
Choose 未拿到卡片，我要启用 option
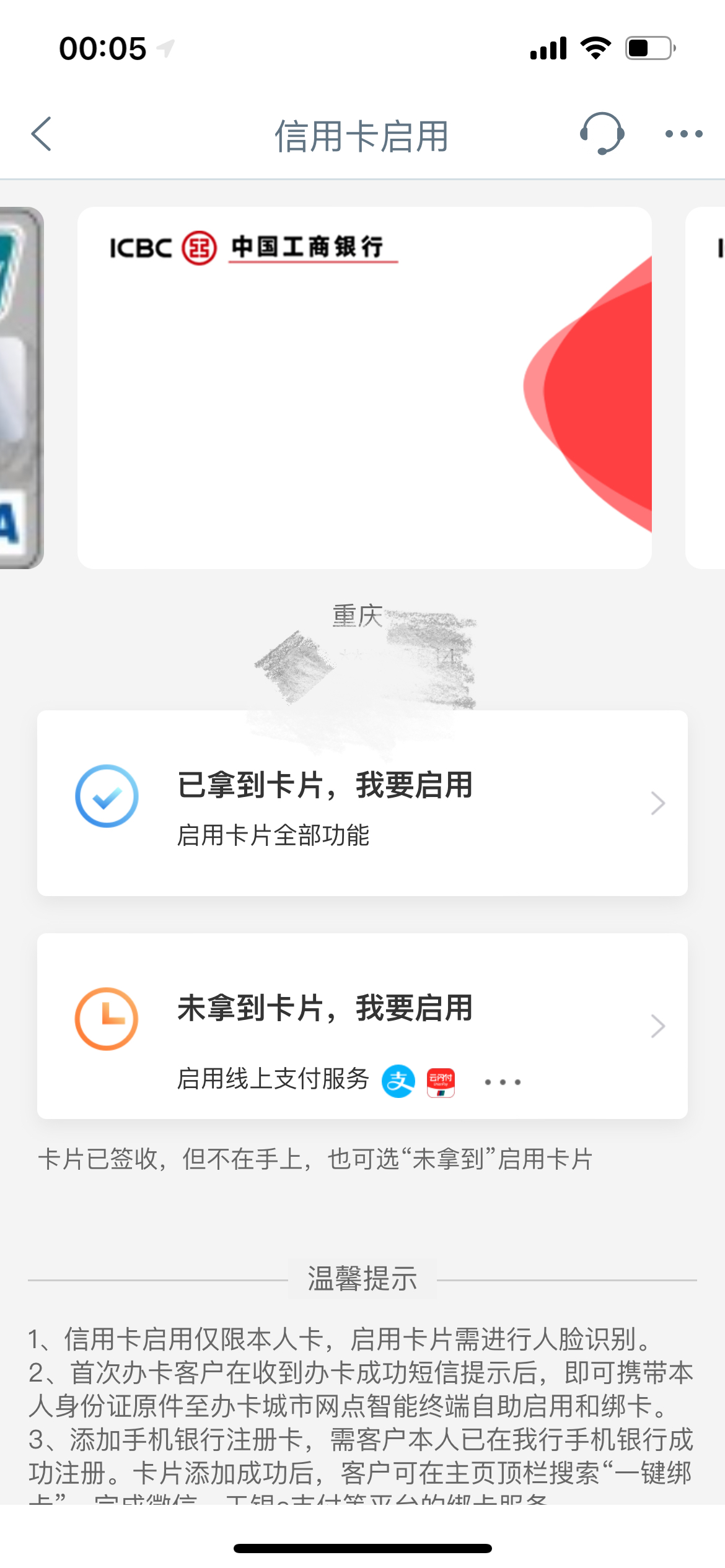(362, 1026)
